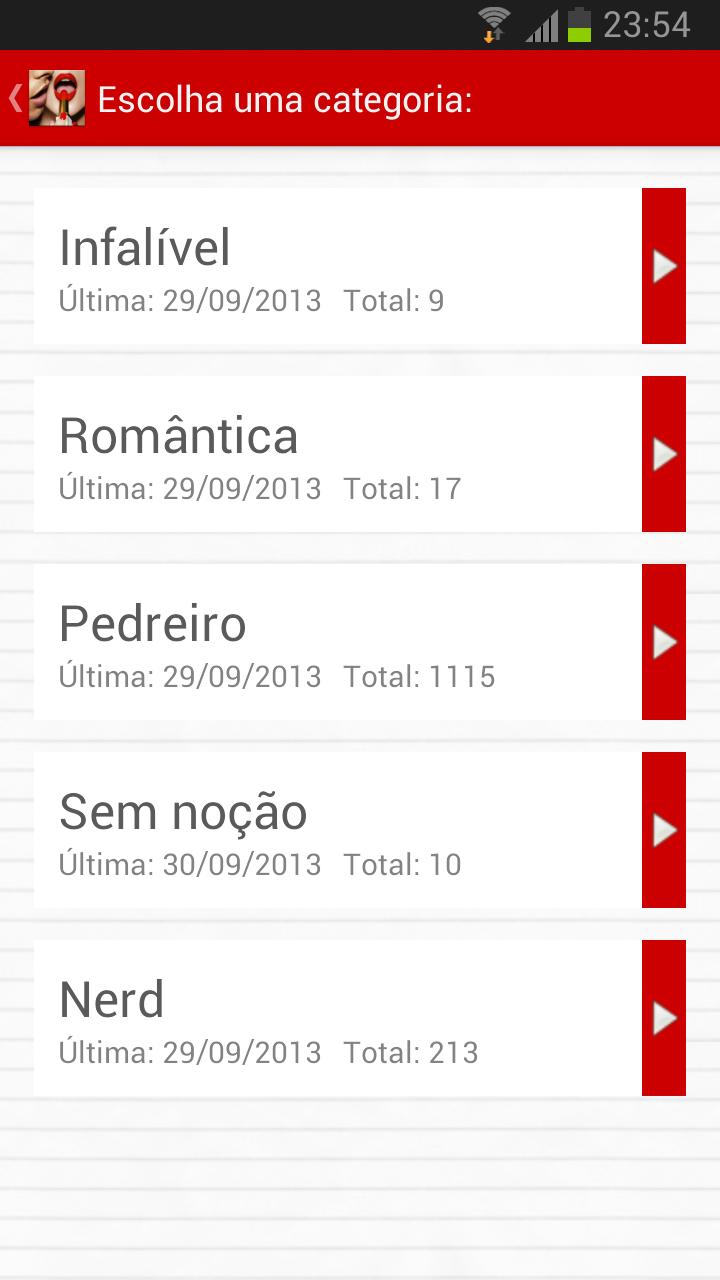Expand the Romântica category with its arrow

tap(663, 453)
